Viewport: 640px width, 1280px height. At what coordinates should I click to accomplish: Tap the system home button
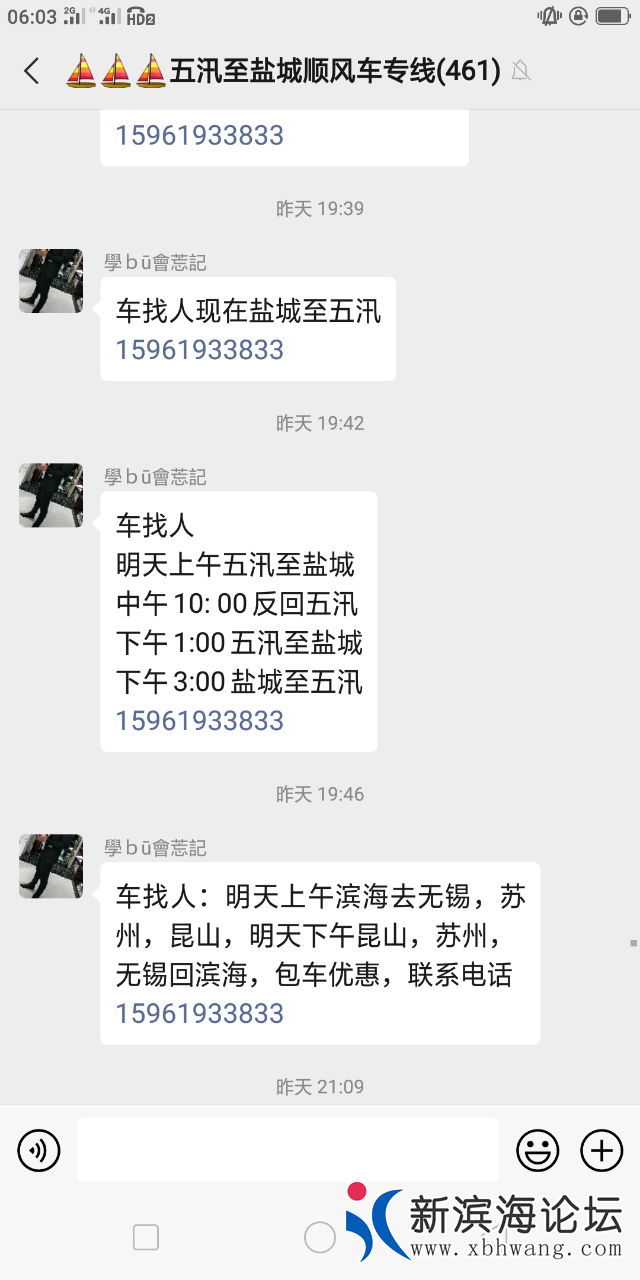[320, 1238]
